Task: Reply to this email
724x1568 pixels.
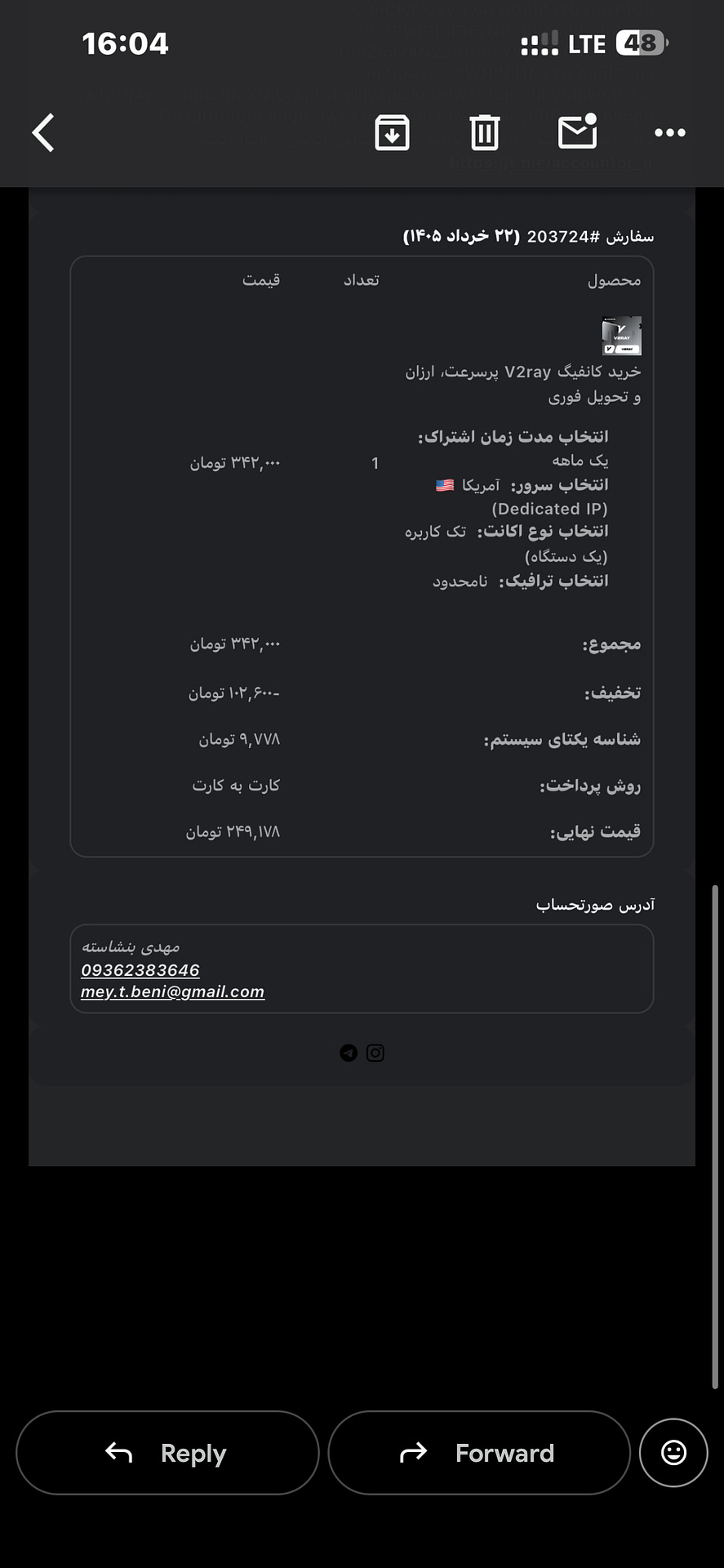Action: pyautogui.click(x=167, y=1453)
